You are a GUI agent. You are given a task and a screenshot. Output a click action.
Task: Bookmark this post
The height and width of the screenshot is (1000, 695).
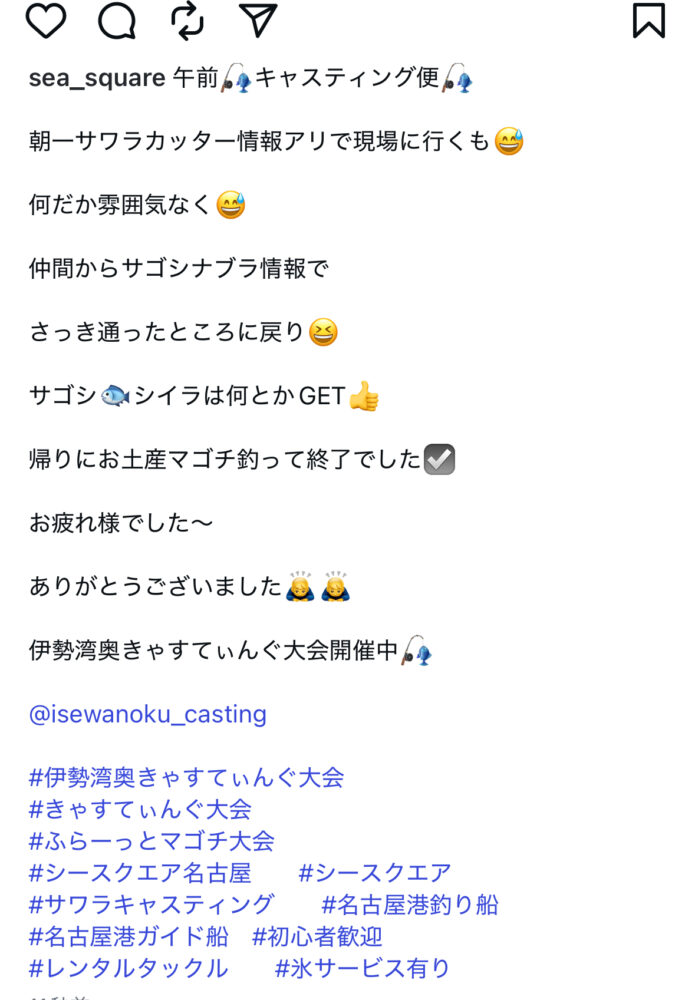(x=649, y=19)
